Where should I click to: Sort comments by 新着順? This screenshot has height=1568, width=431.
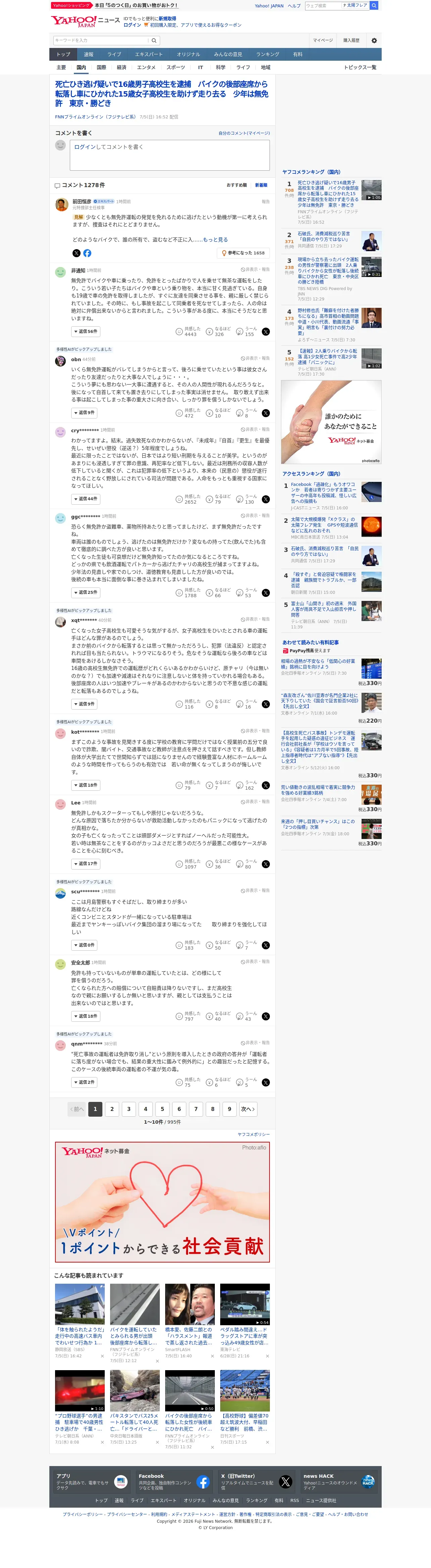261,185
